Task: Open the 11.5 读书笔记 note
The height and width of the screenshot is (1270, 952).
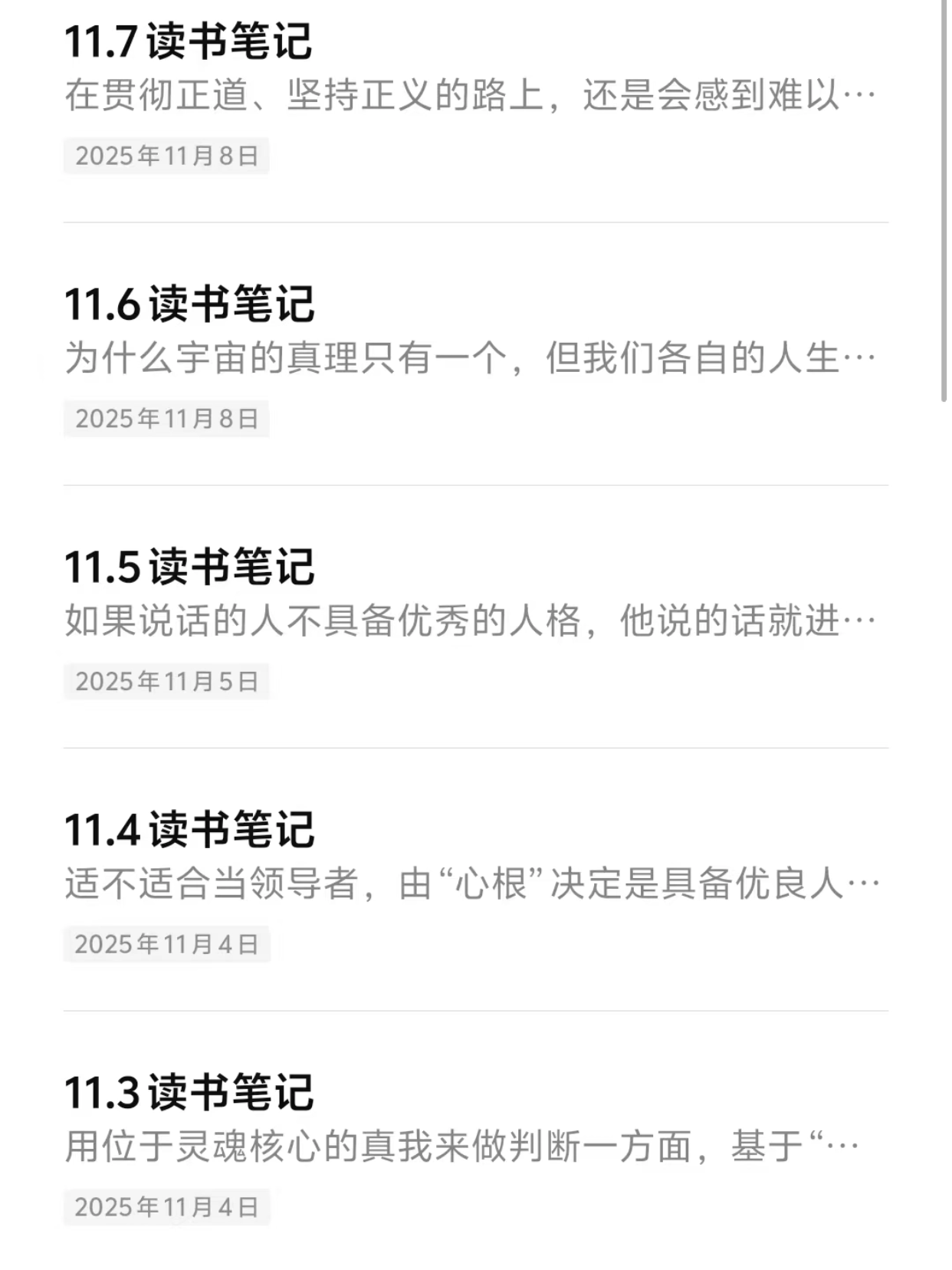Action: [x=475, y=617]
